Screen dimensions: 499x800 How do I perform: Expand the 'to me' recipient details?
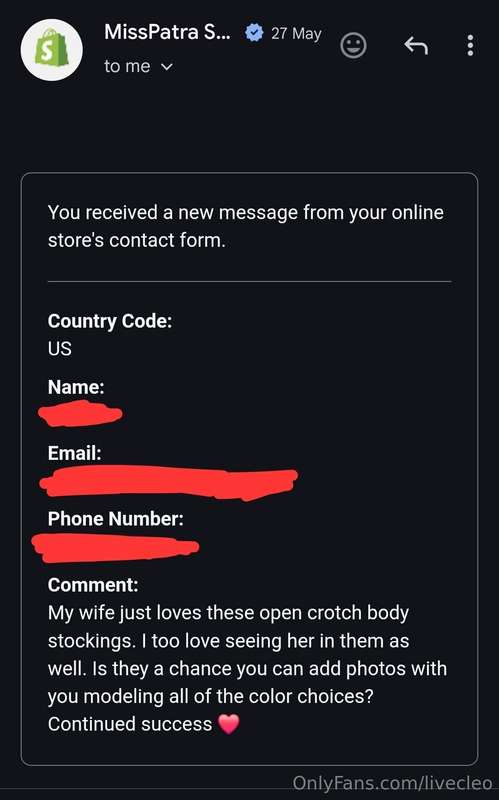coord(138,66)
